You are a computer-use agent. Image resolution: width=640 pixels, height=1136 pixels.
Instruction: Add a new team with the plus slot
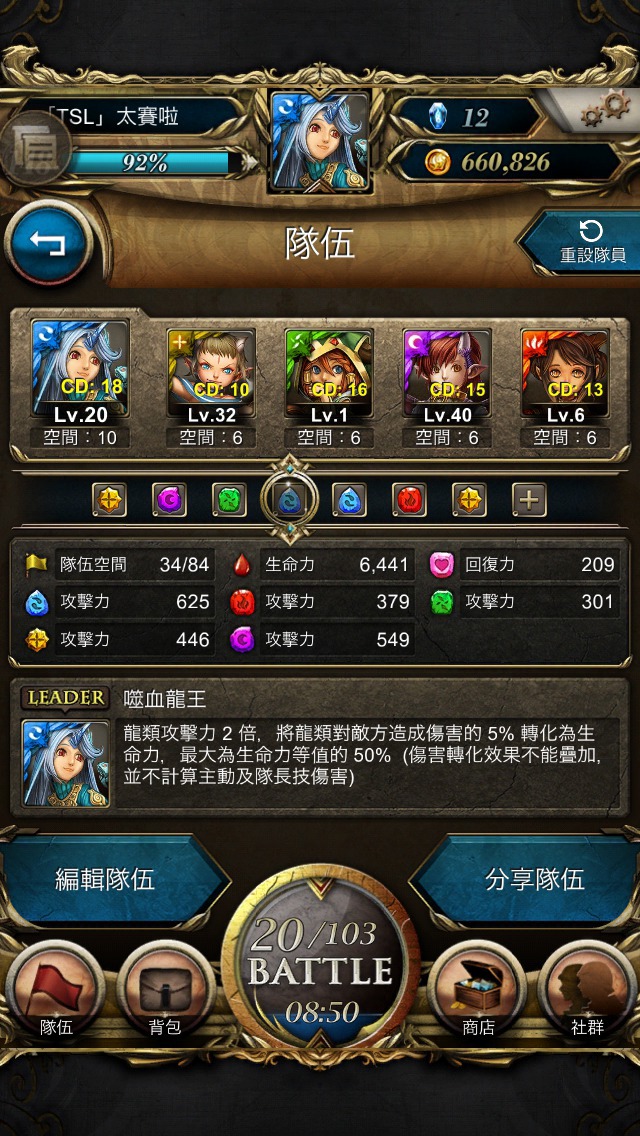tap(529, 499)
